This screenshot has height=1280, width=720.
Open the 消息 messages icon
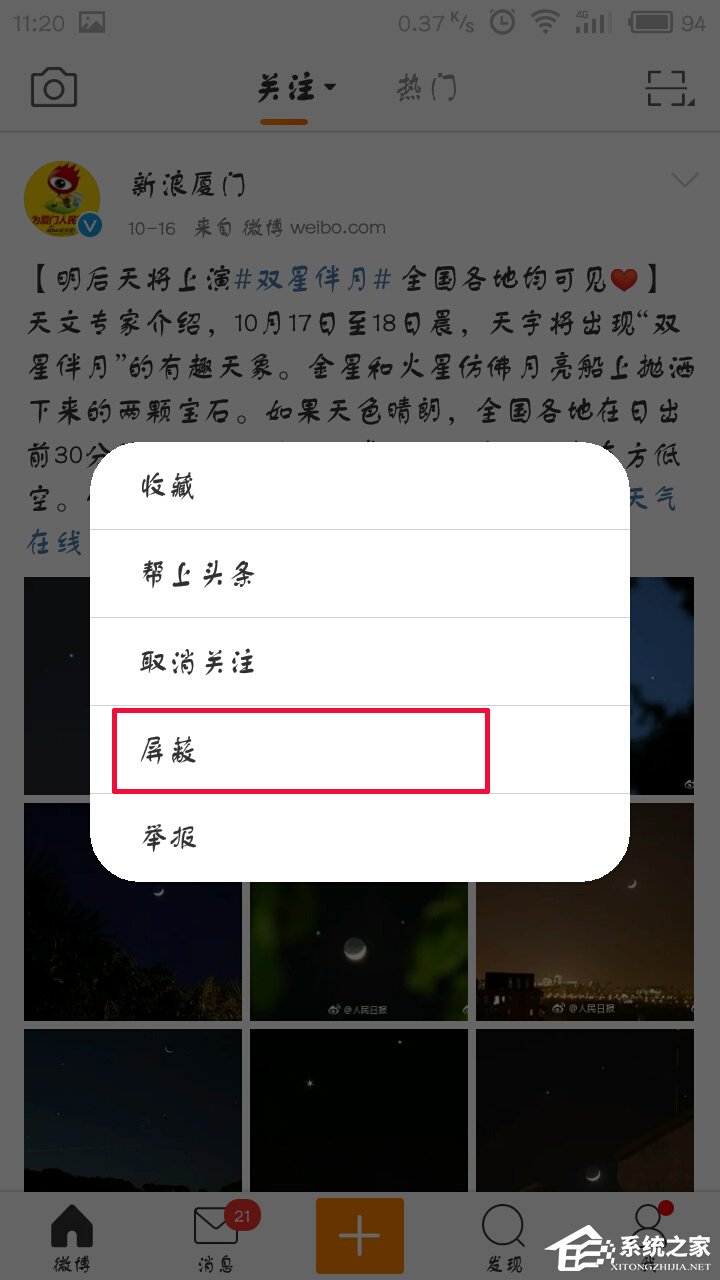215,1225
